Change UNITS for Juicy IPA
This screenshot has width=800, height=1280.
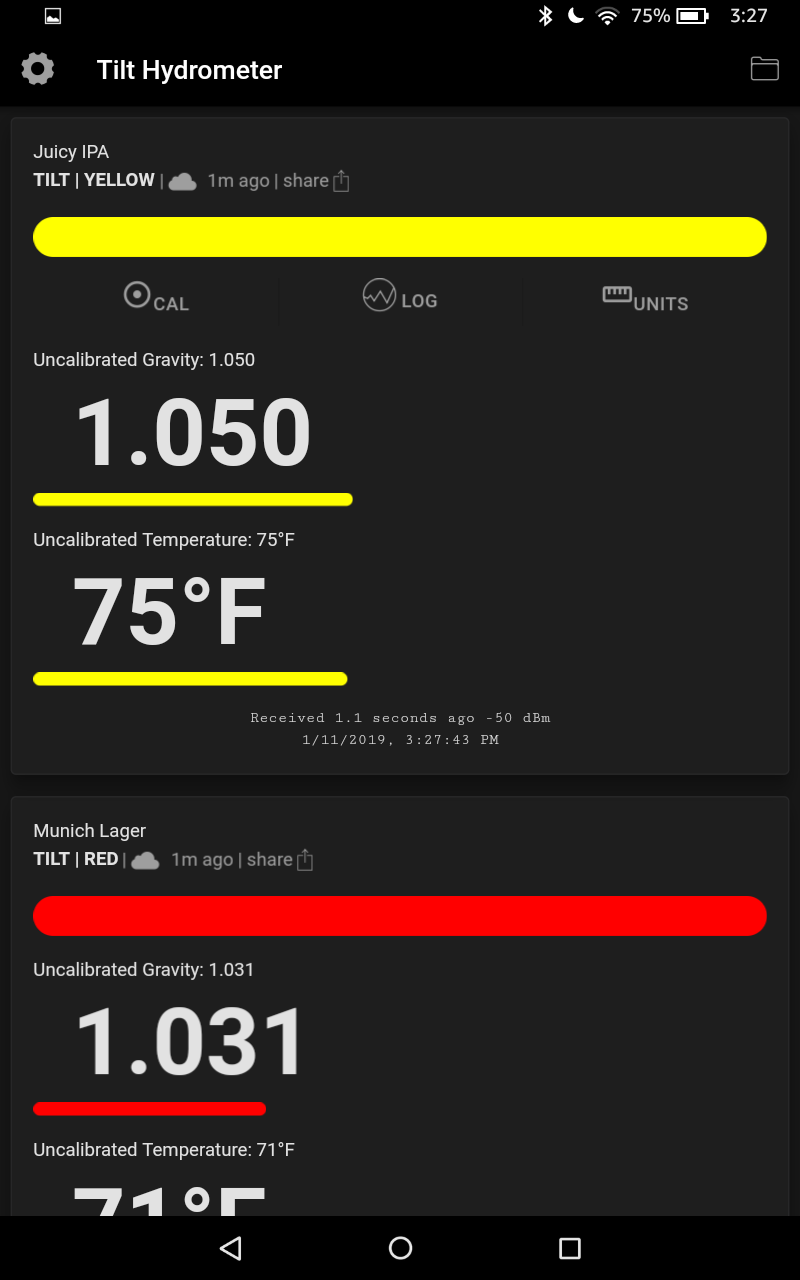[645, 298]
